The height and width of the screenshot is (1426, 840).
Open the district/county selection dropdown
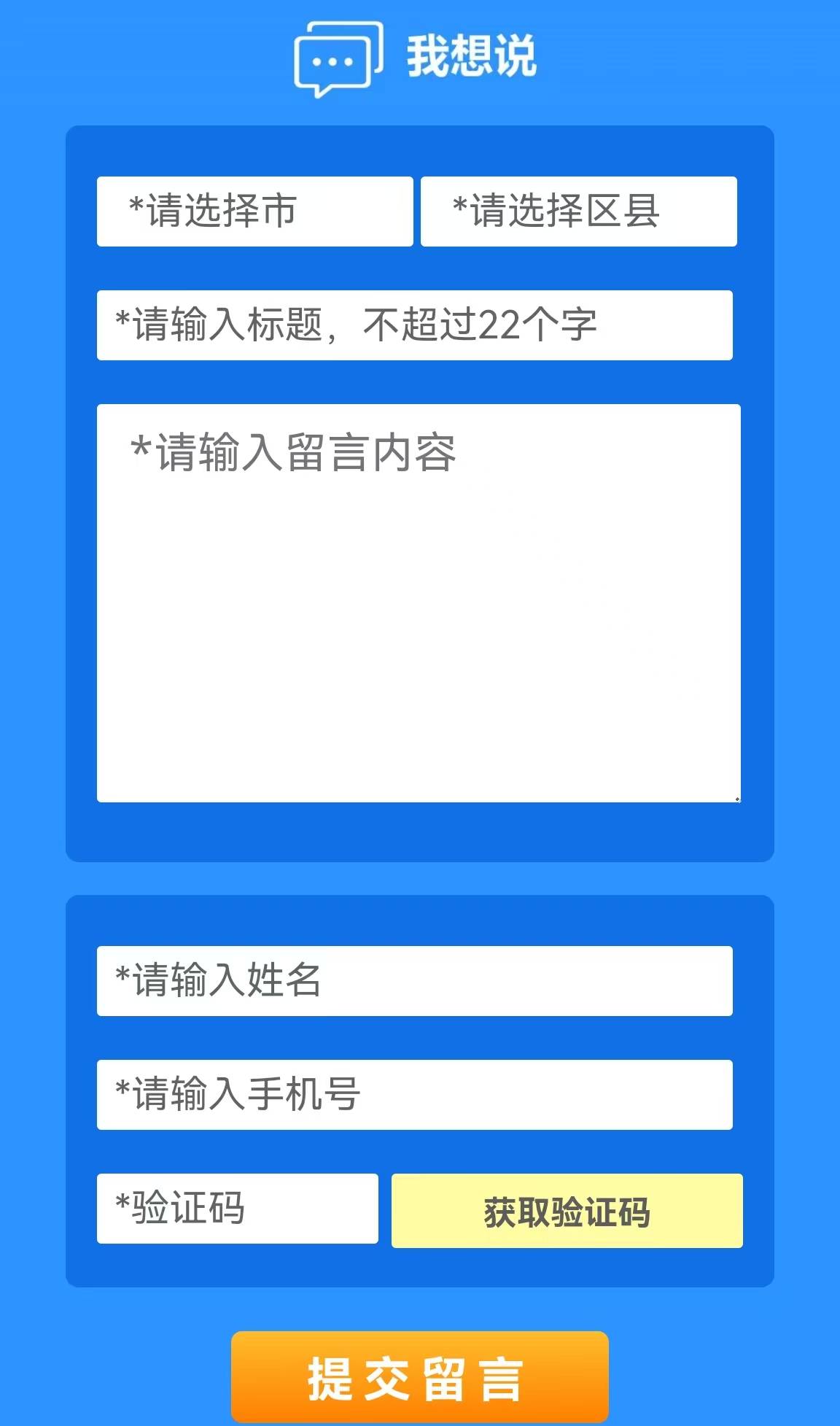tap(578, 212)
